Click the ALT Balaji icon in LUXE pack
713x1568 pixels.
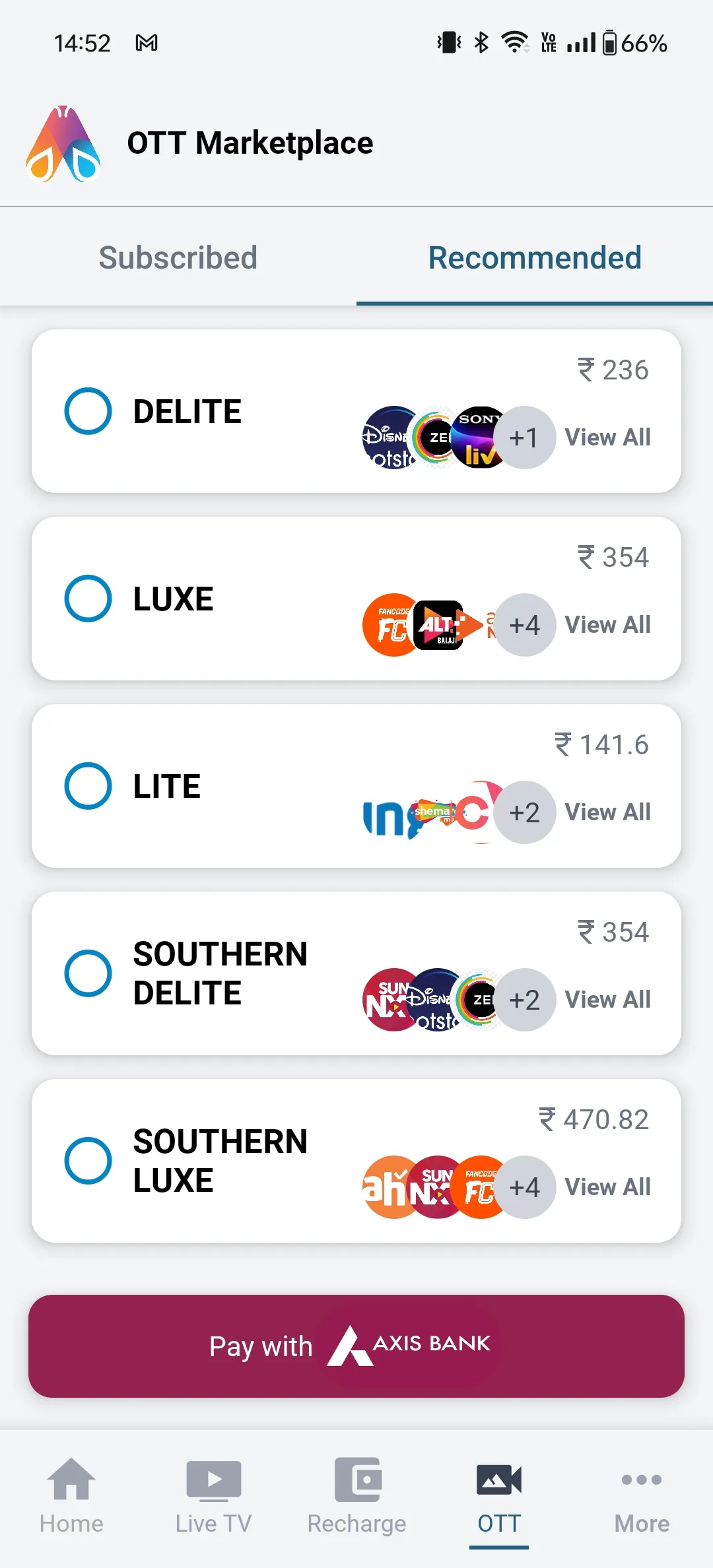point(439,625)
